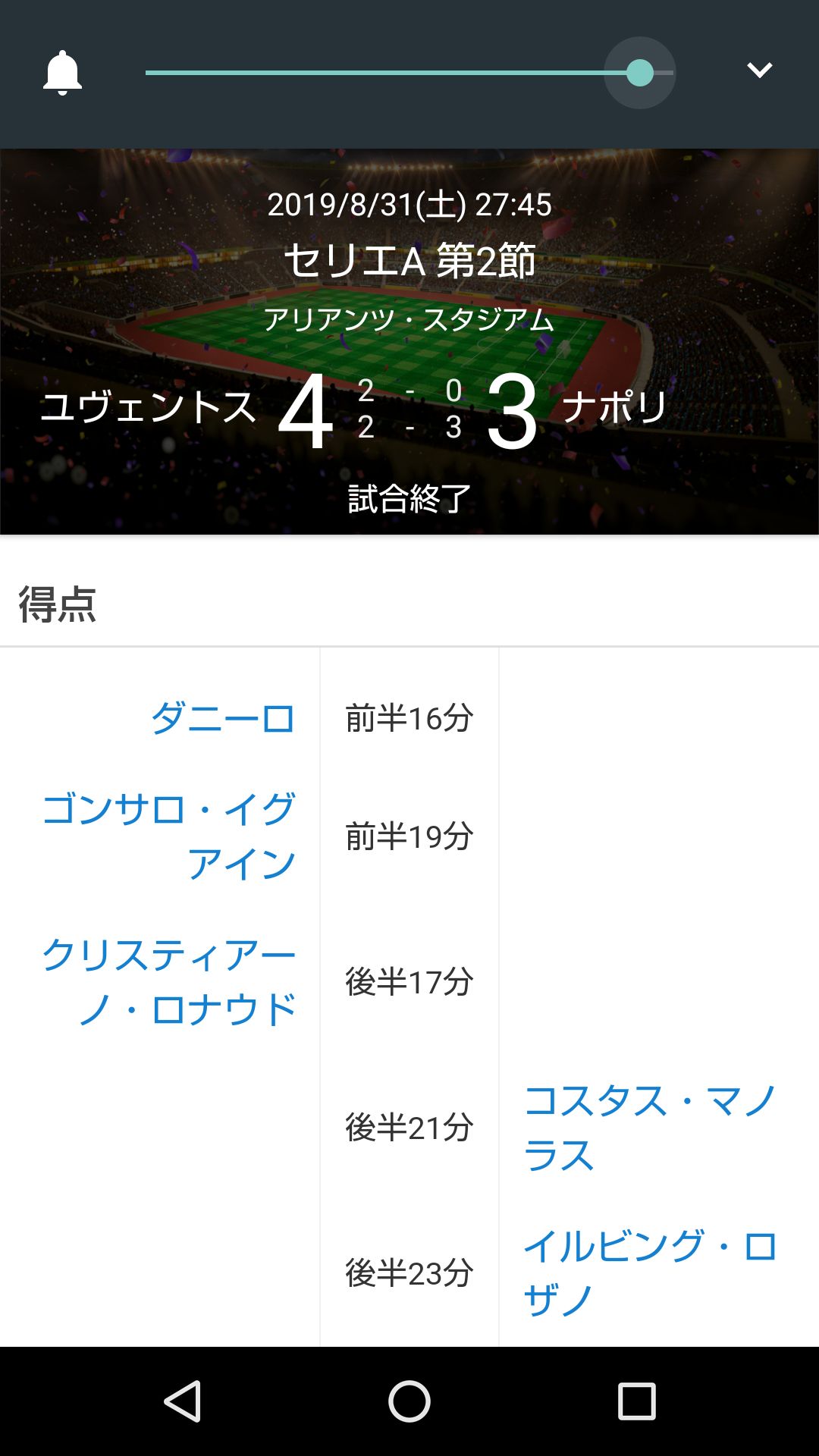Expand the volume panel chevron
Screen dimensions: 819x1456
(x=759, y=71)
